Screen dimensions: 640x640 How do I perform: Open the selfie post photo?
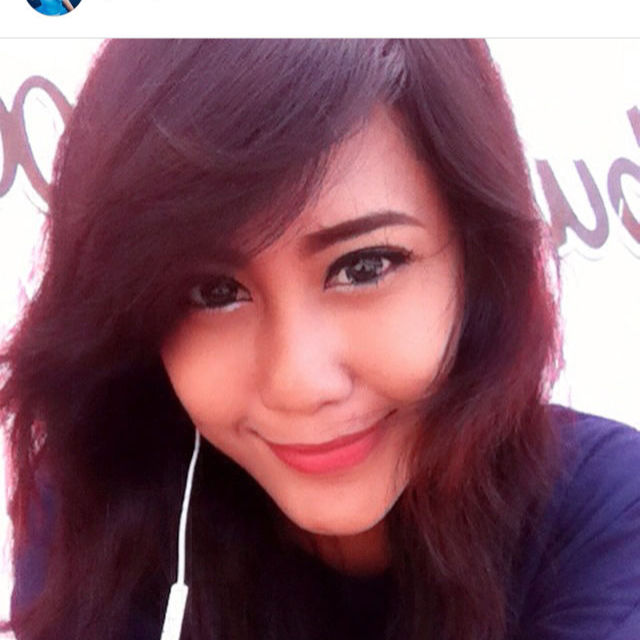(x=320, y=340)
